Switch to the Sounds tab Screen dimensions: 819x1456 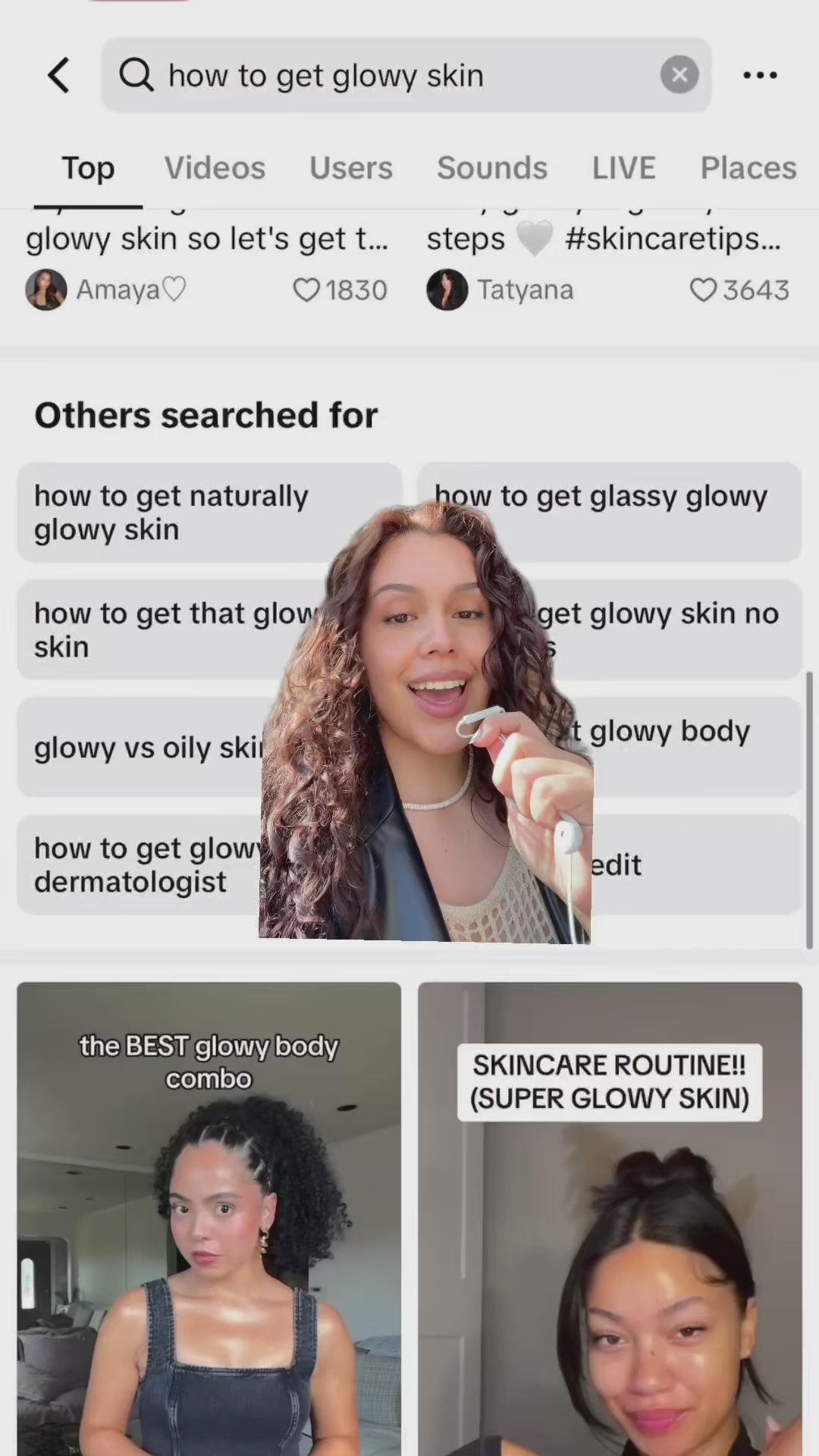tap(491, 168)
